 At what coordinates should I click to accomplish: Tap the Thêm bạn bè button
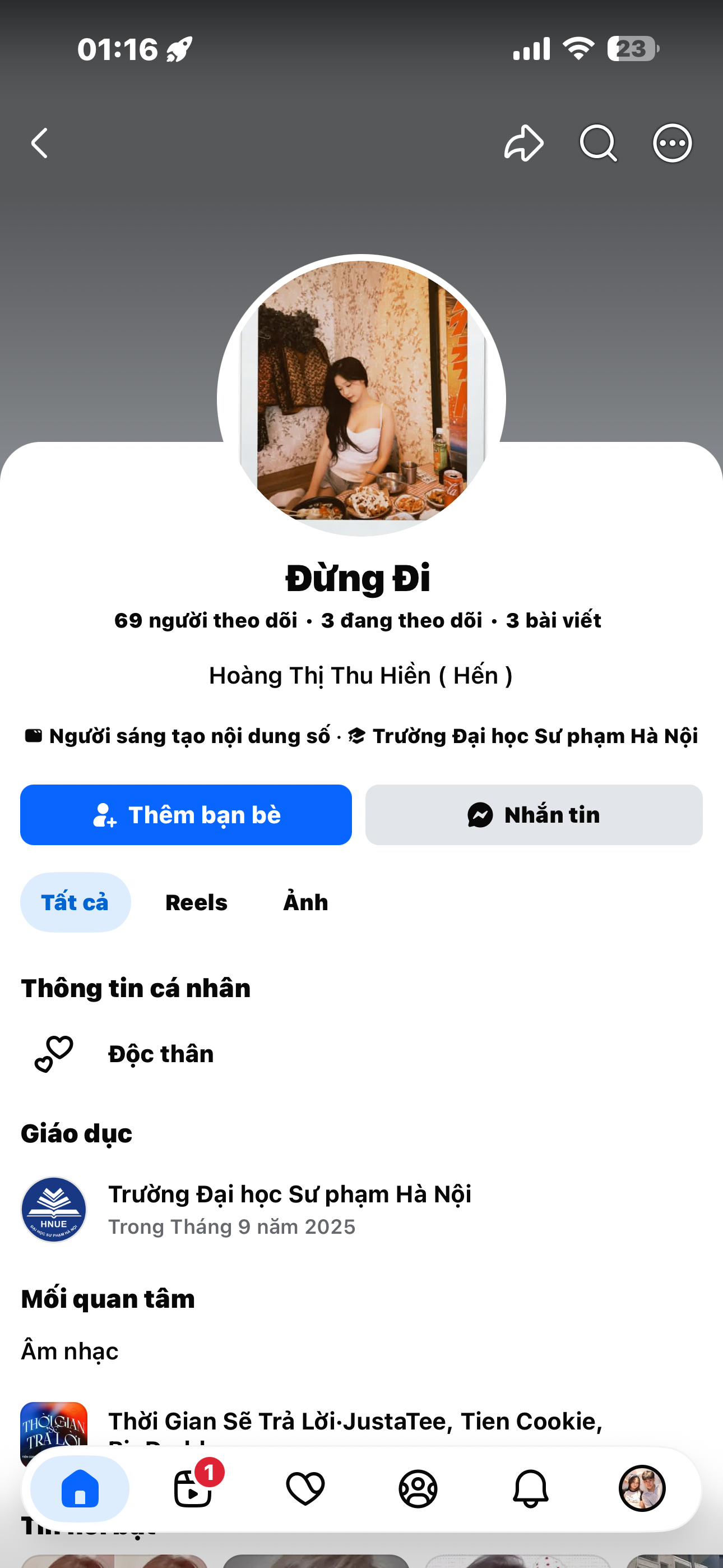pos(186,814)
